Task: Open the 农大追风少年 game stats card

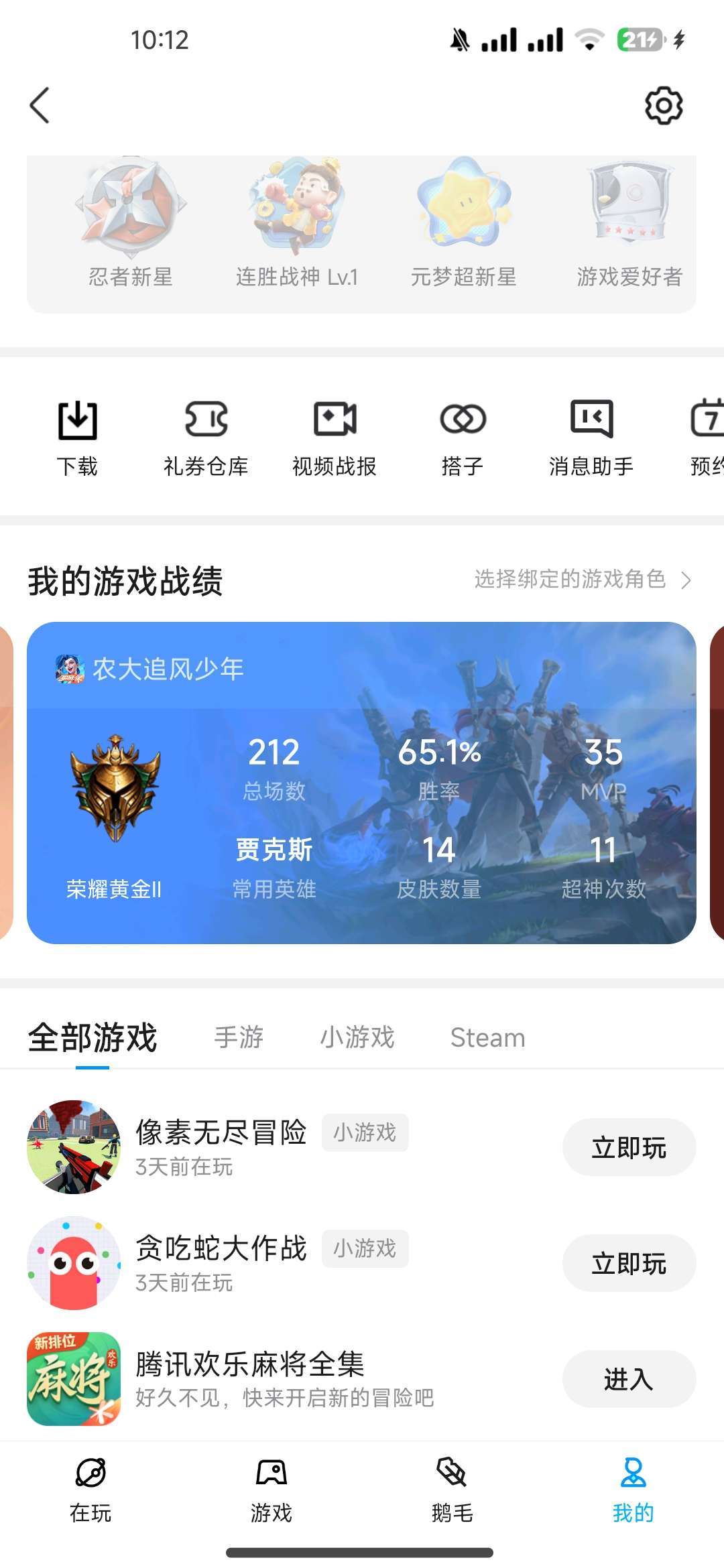Action: (x=361, y=783)
